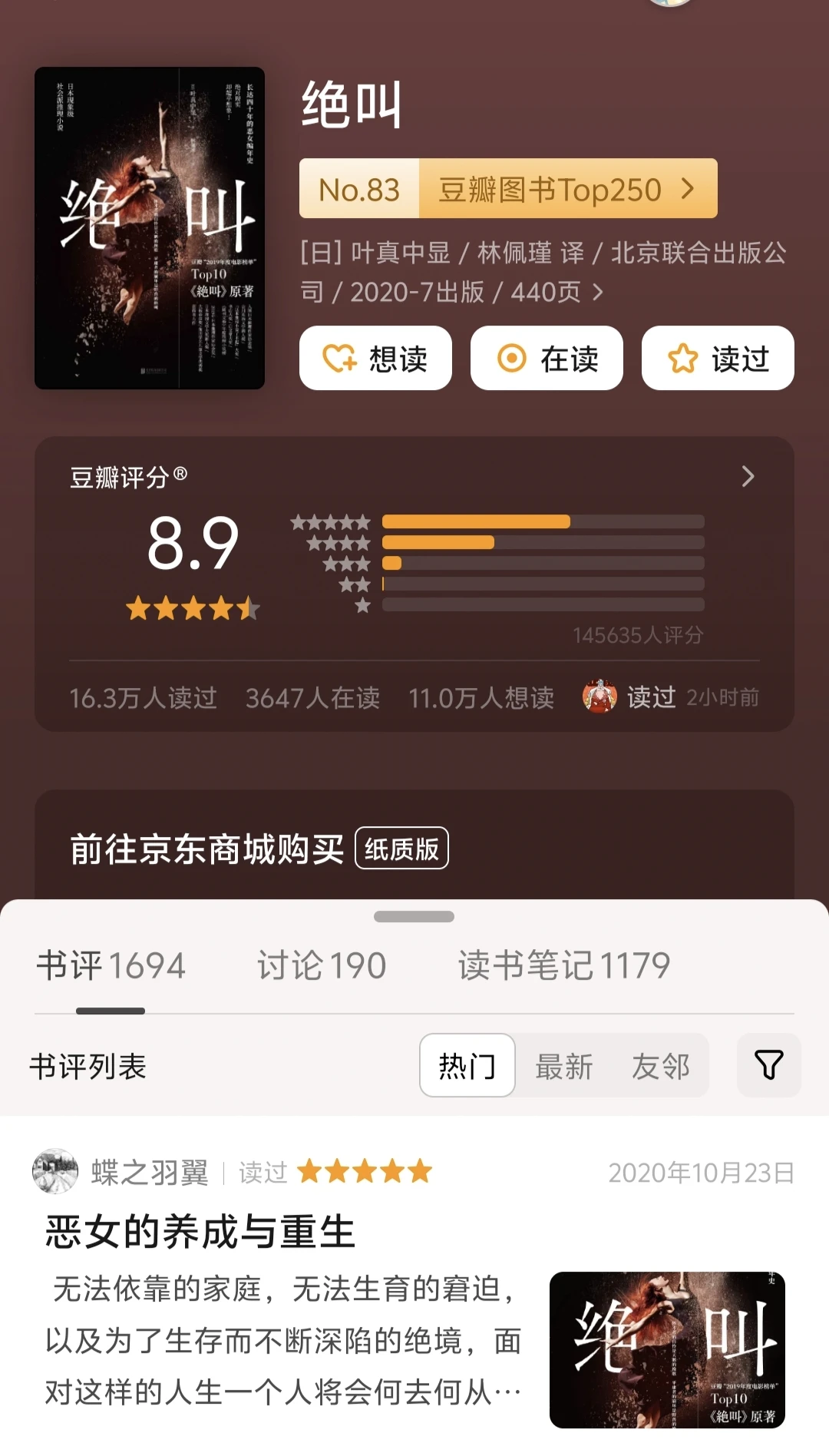
Task: Click the 在读 record icon
Action: [x=512, y=358]
